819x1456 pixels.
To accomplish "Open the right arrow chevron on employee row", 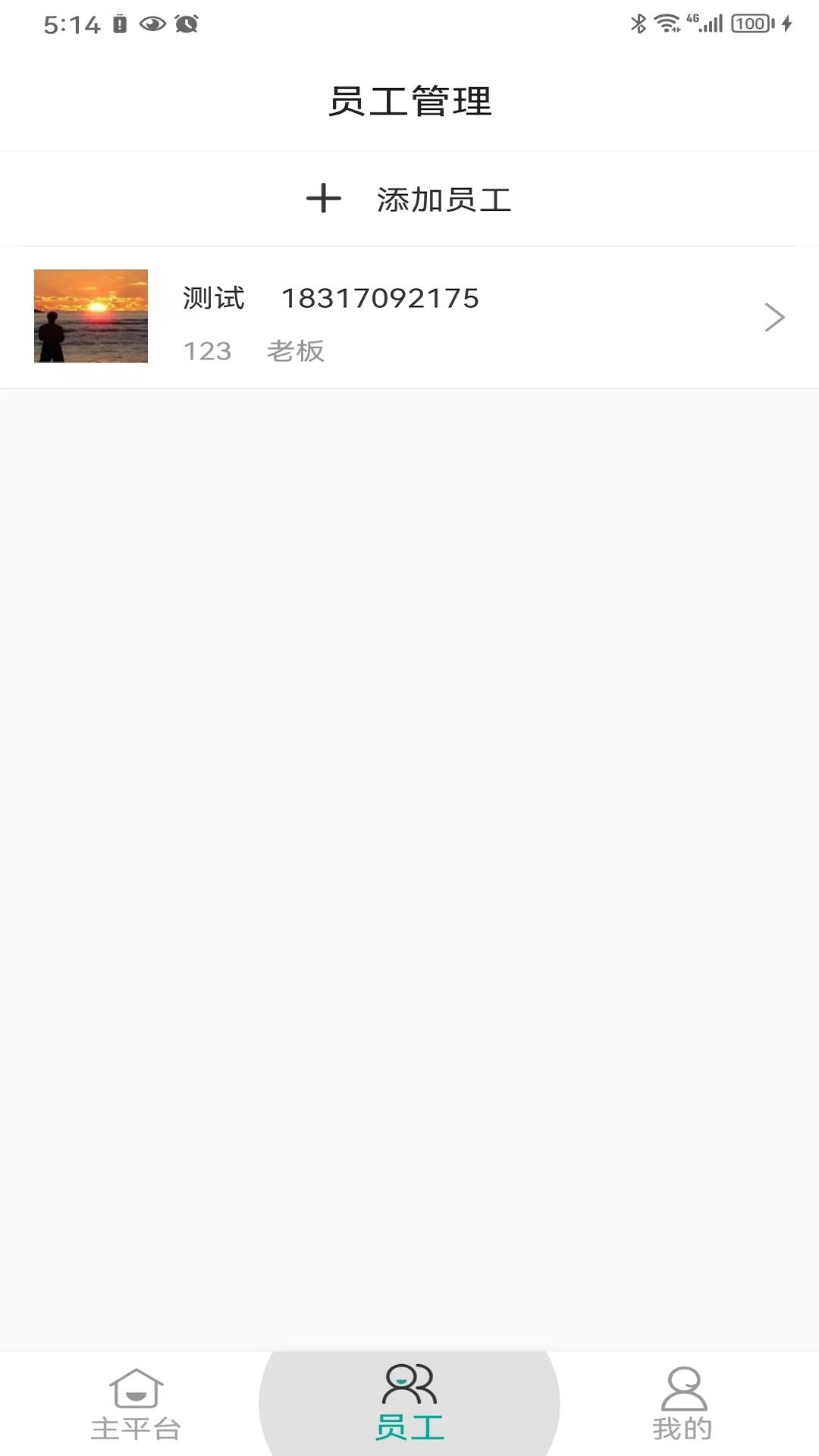I will click(x=774, y=317).
